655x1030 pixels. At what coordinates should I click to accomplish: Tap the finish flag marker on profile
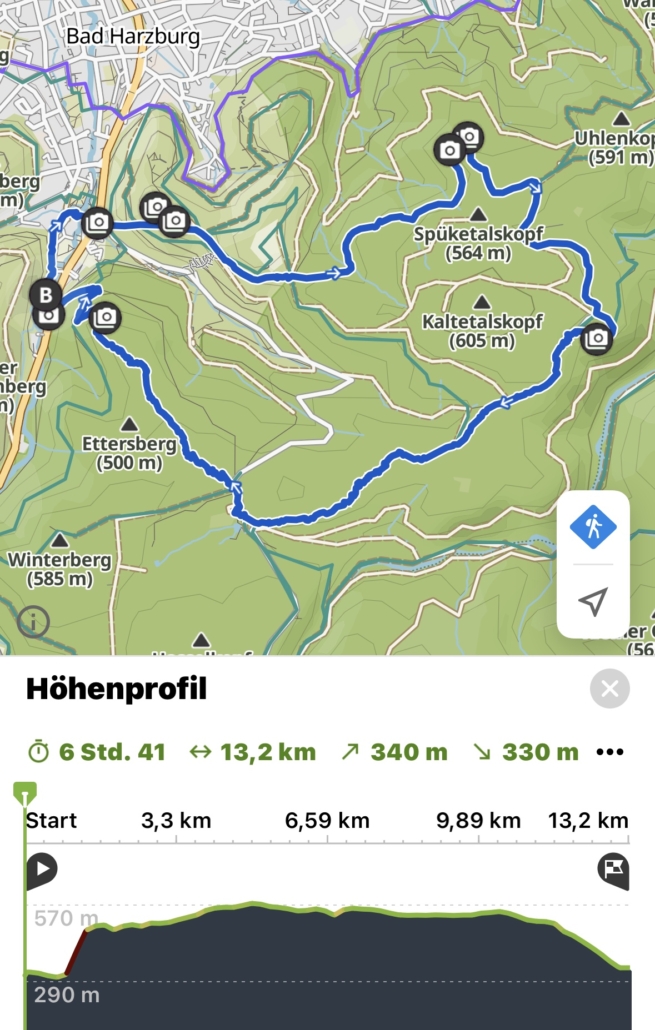click(x=613, y=869)
